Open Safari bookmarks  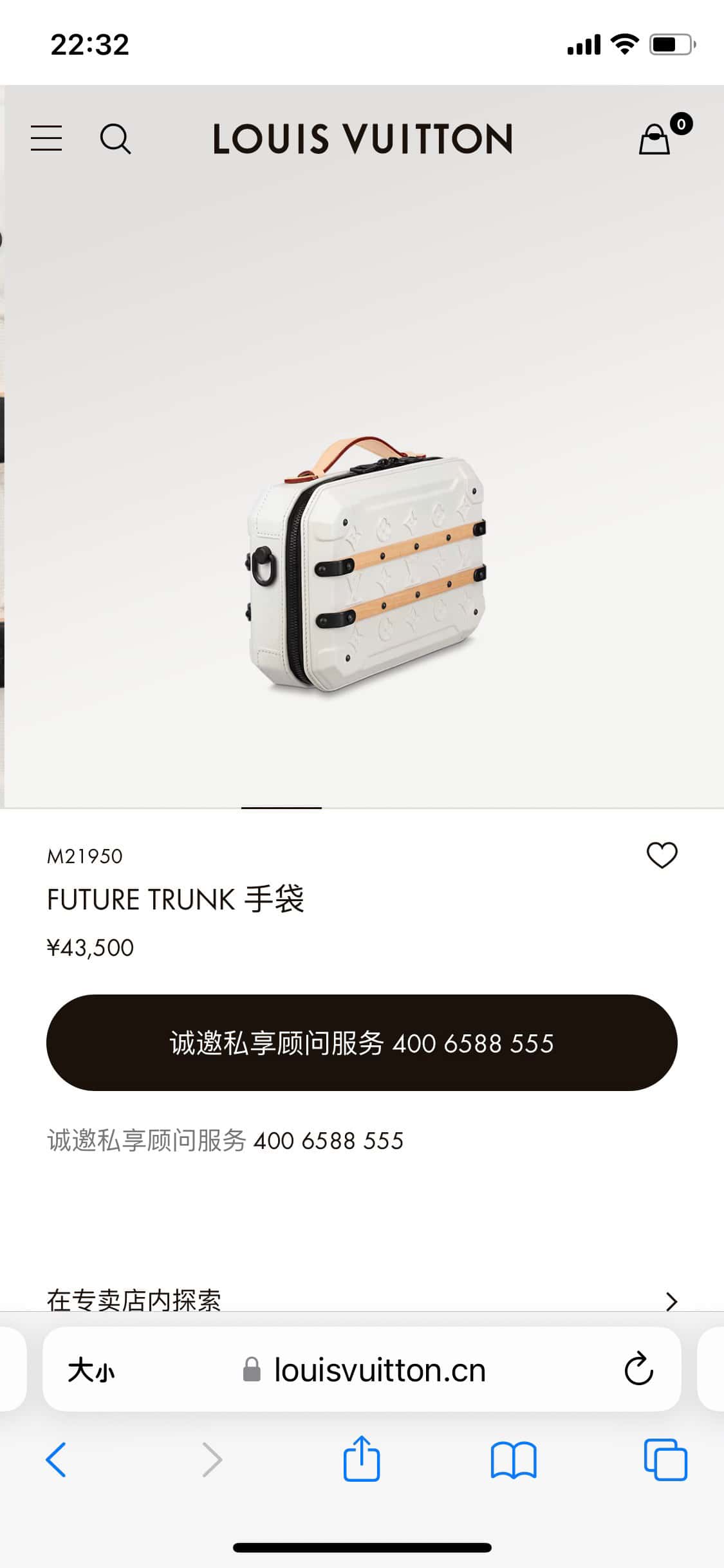[x=513, y=1460]
